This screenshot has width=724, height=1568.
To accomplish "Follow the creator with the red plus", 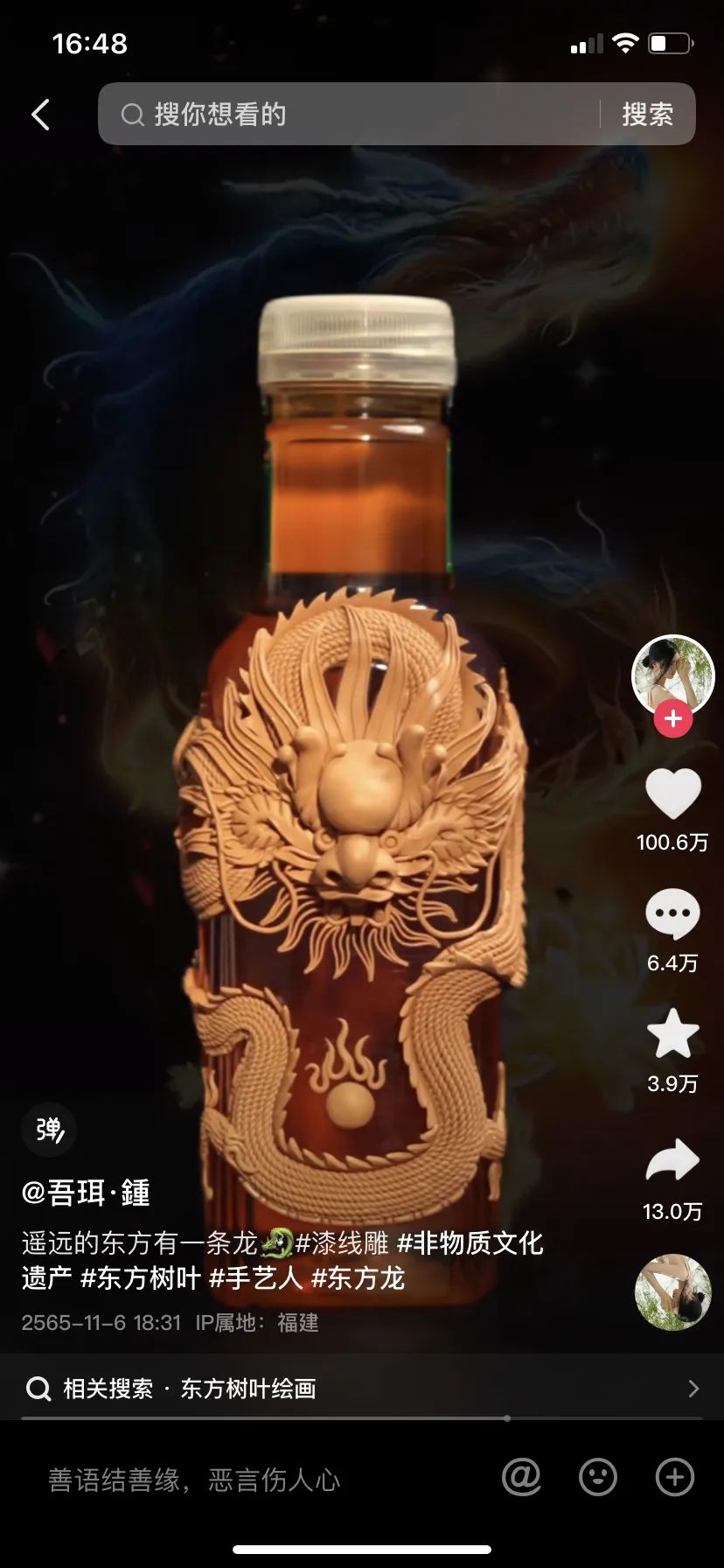I will [x=672, y=718].
